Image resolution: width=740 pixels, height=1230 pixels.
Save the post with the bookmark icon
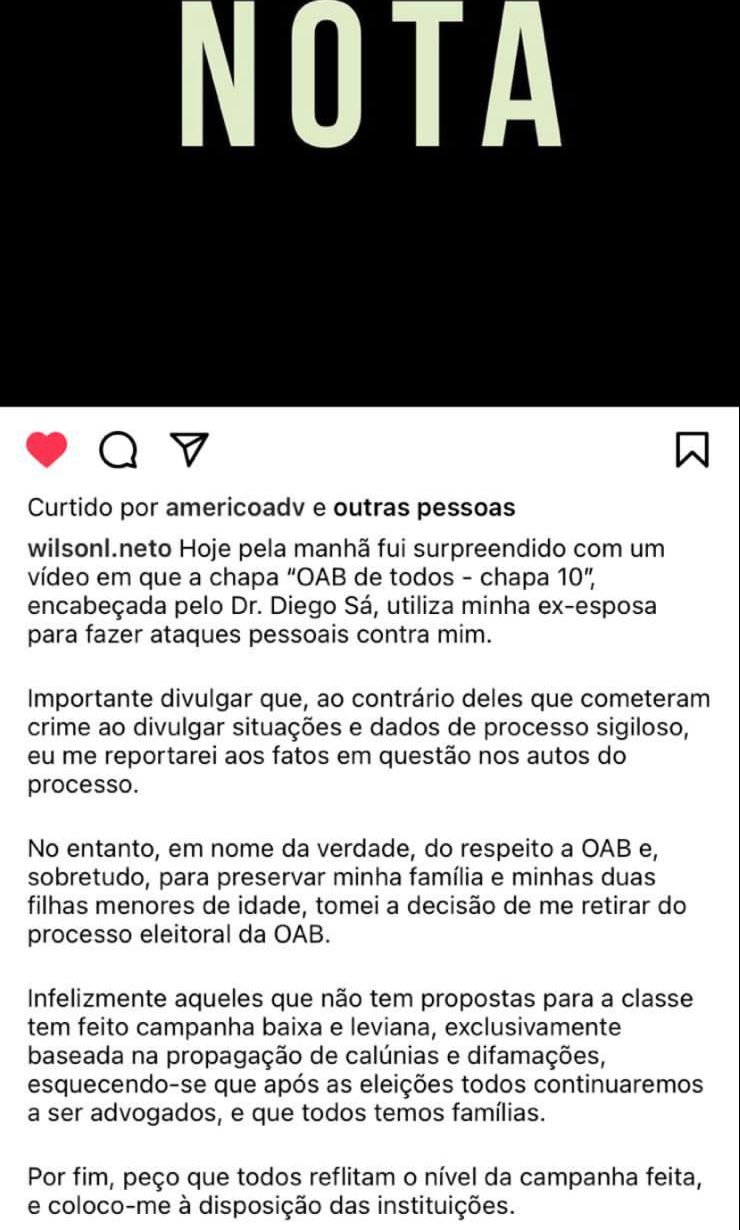click(x=692, y=450)
